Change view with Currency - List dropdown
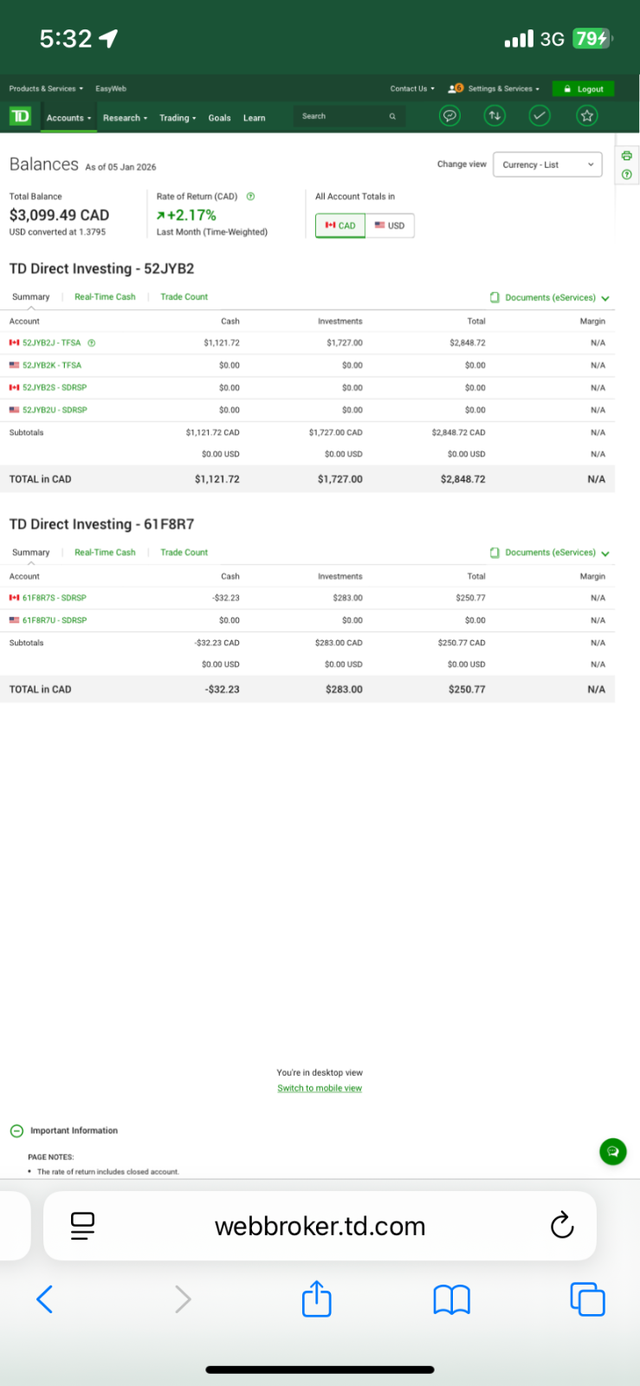 [x=547, y=164]
